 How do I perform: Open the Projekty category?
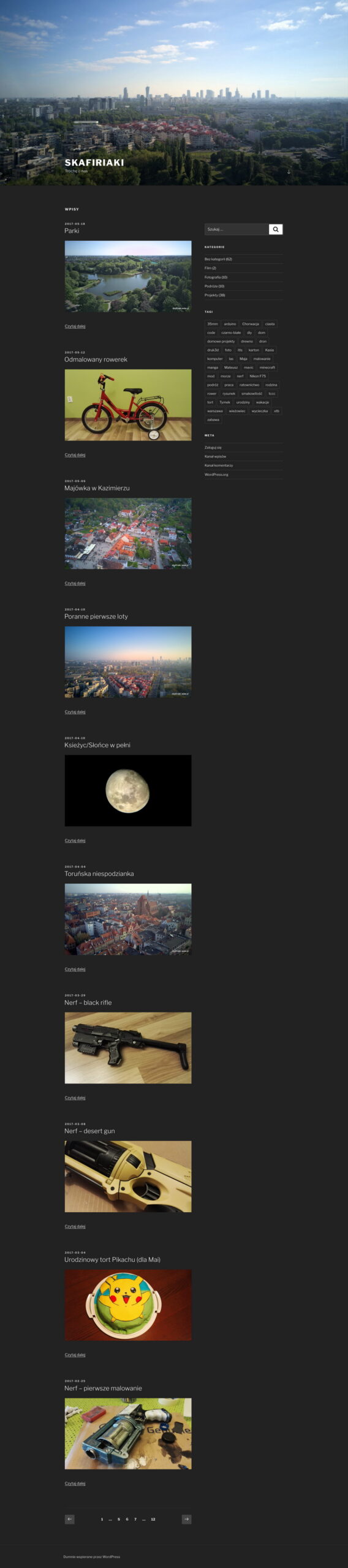tap(214, 295)
